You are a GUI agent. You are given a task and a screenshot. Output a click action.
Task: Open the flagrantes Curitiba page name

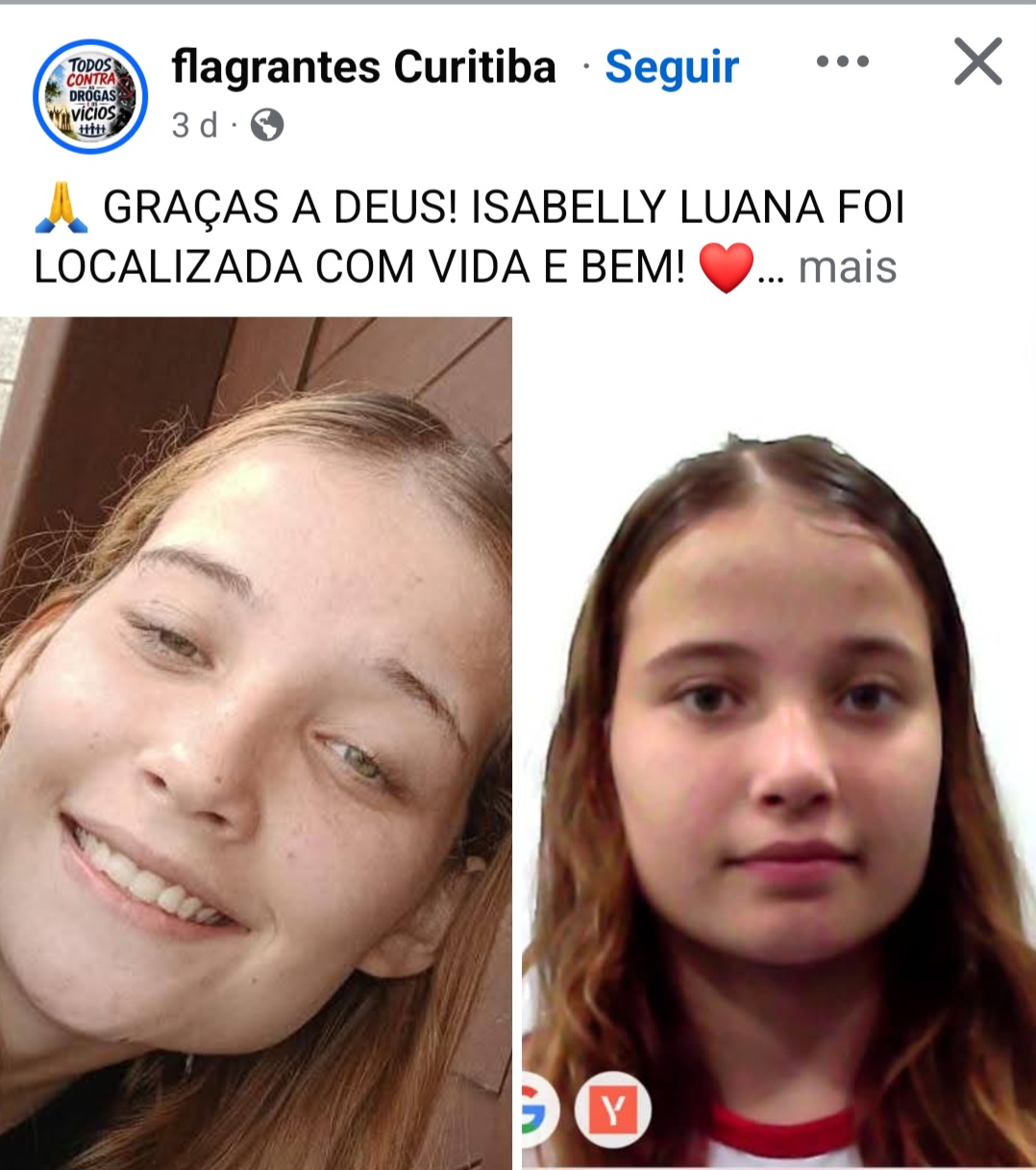click(363, 67)
